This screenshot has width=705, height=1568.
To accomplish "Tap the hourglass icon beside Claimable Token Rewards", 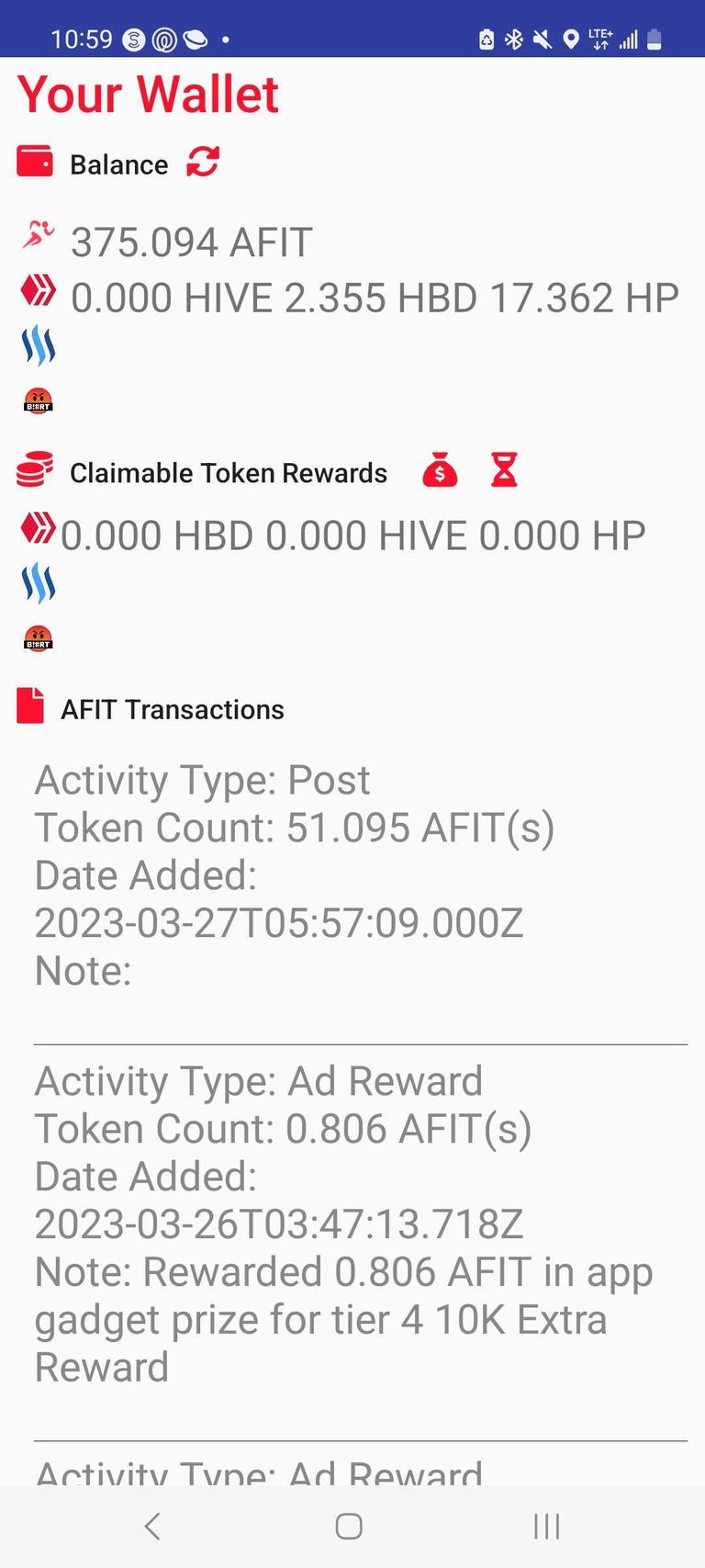I will (504, 469).
